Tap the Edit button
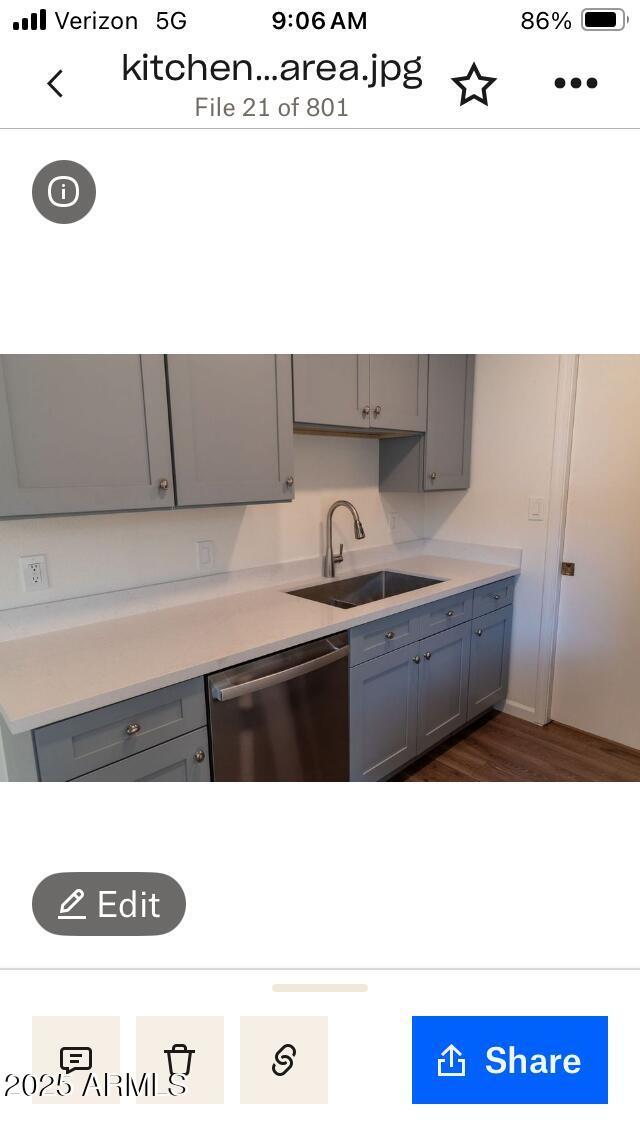640x1136 pixels. [109, 904]
